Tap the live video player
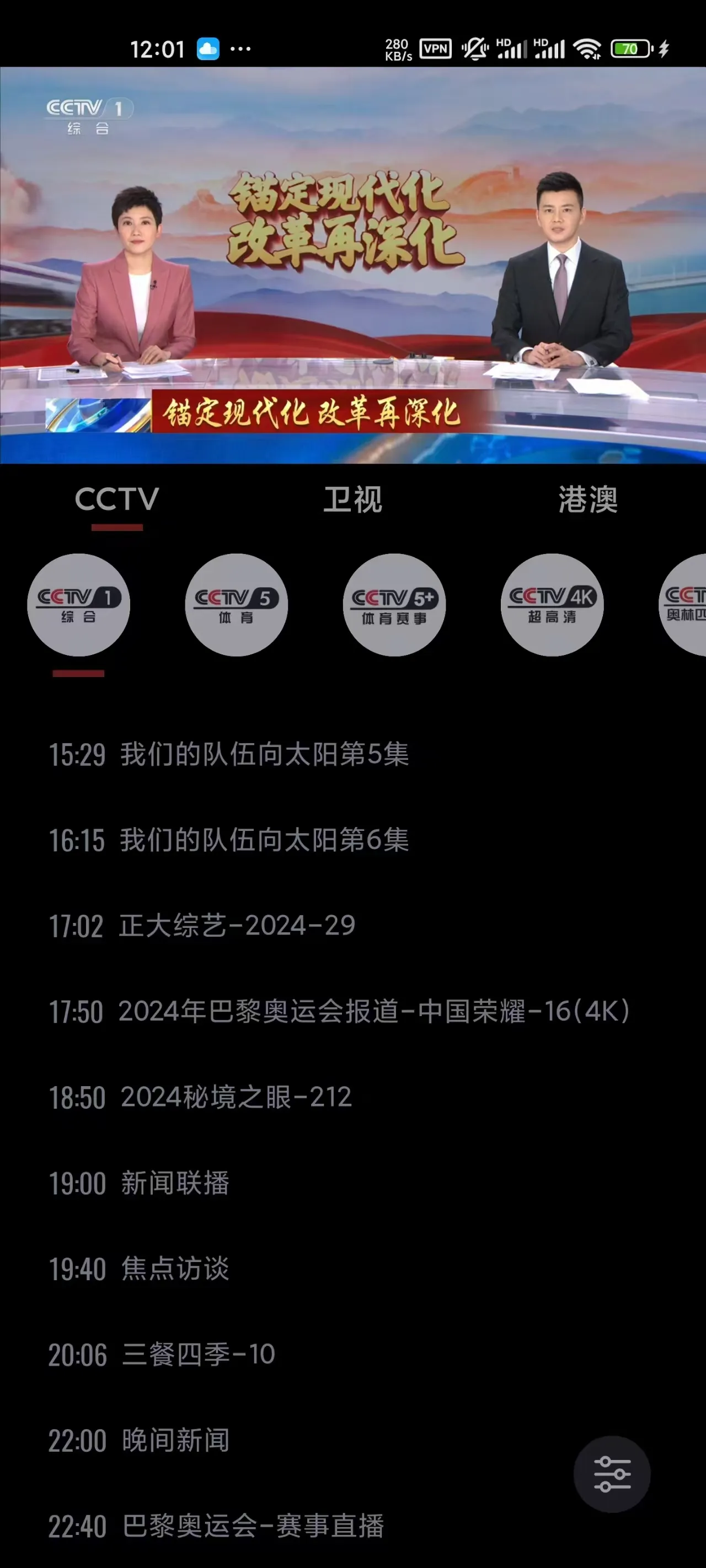Image resolution: width=706 pixels, height=1568 pixels. 352,265
